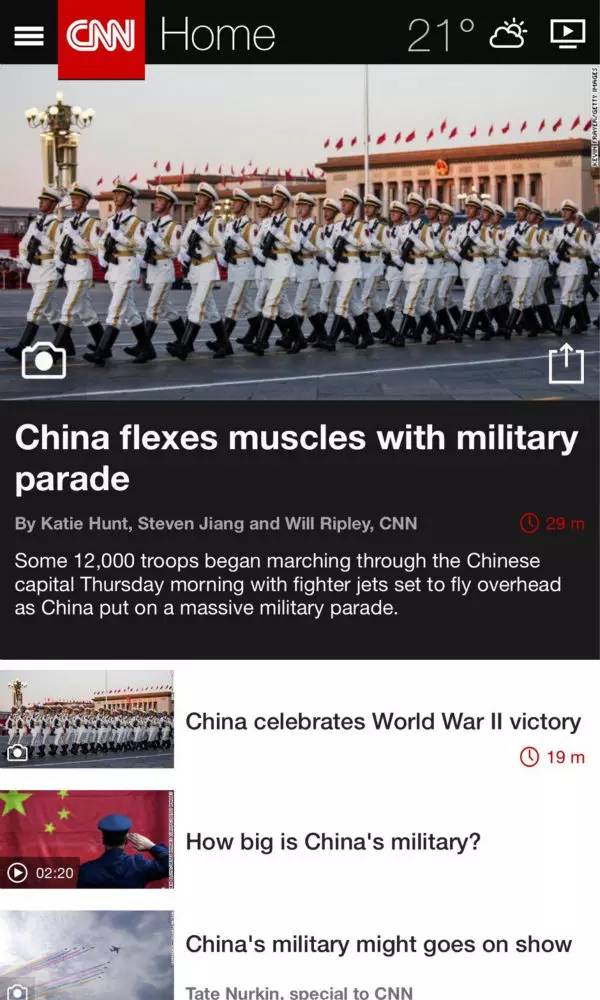Viewport: 600px width, 1000px height.
Task: Open the weather forecast showing 21°
Action: pos(466,36)
